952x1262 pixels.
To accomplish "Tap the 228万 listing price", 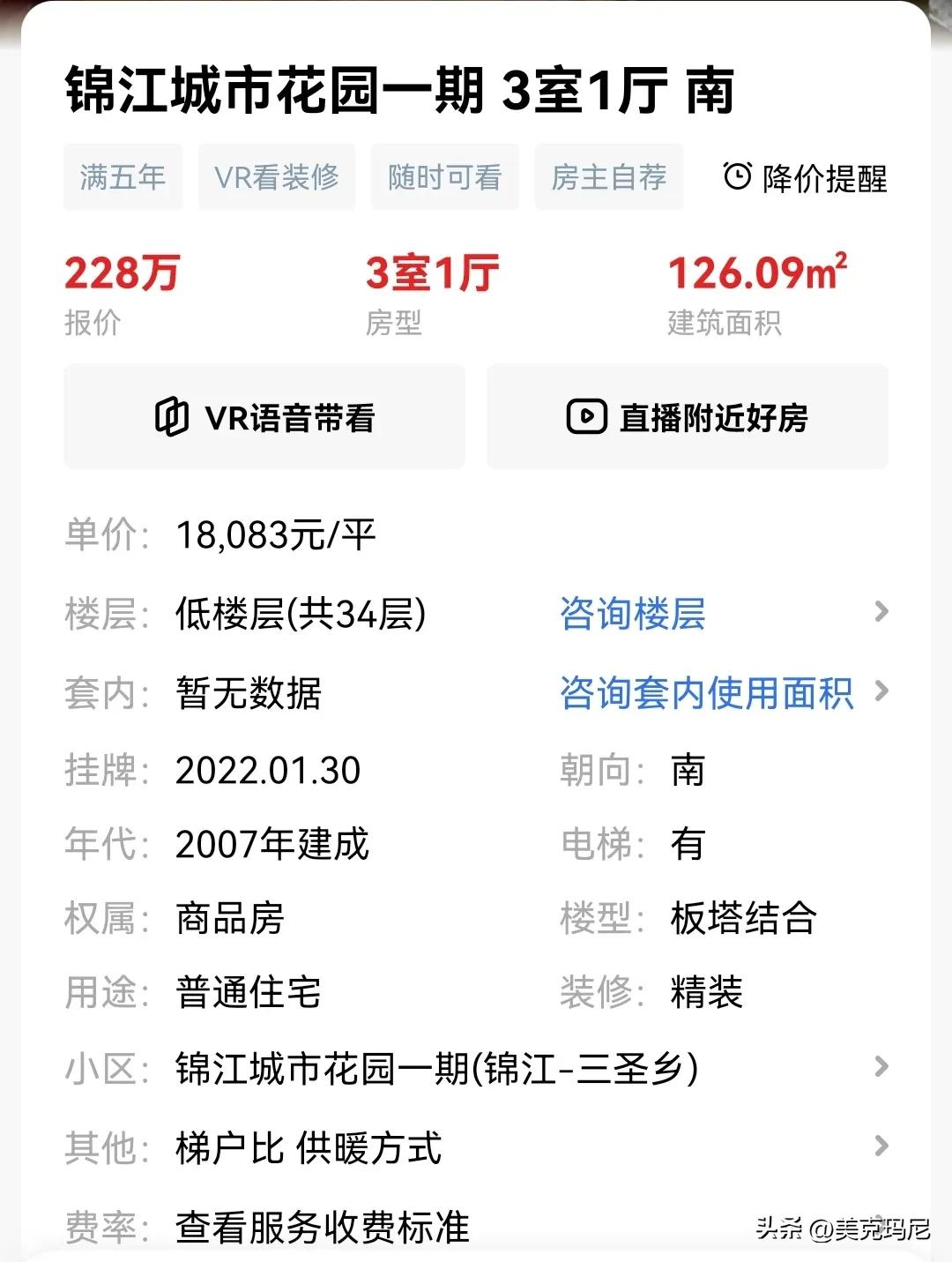I will pos(123,273).
